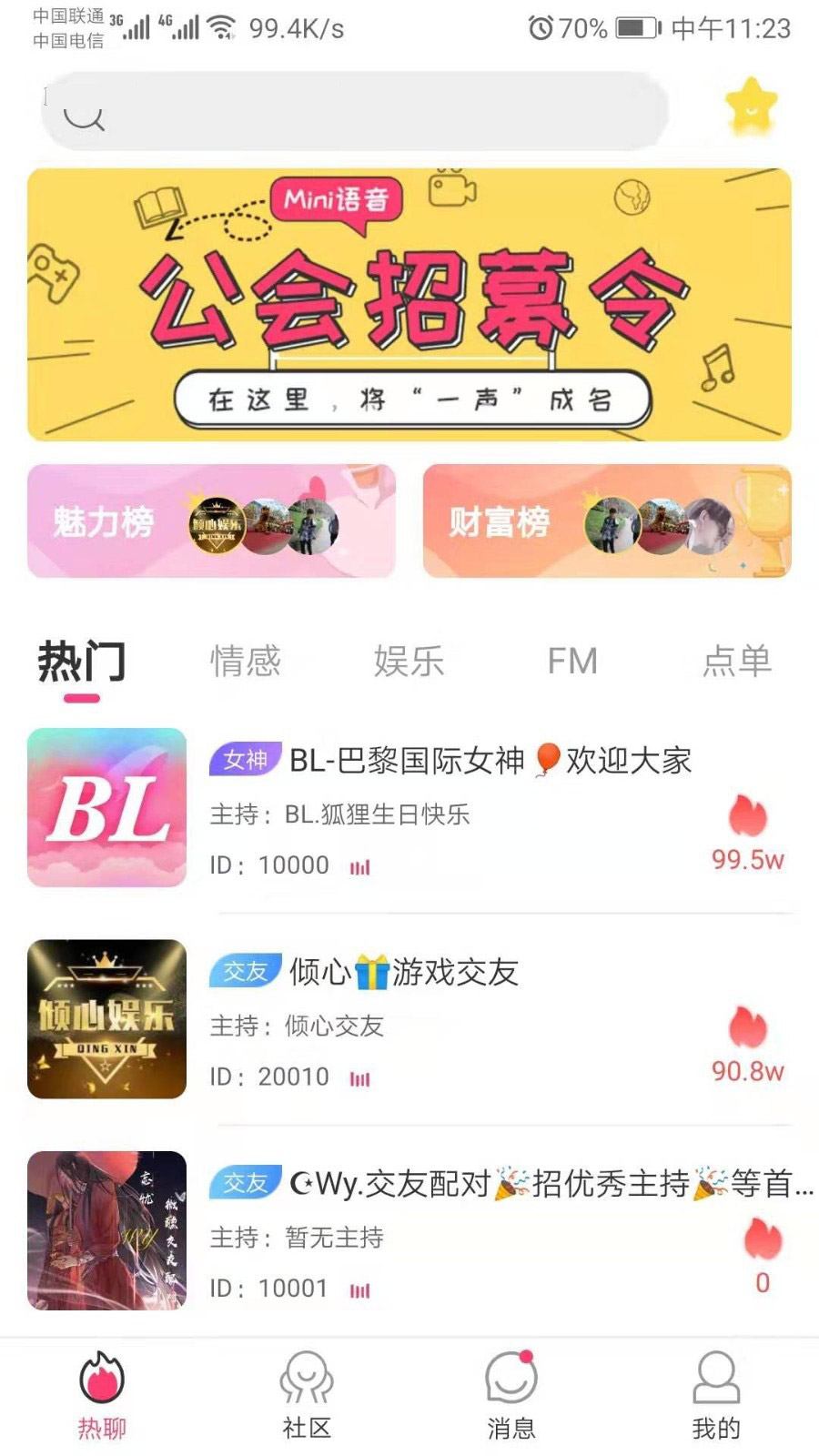The height and width of the screenshot is (1456, 819).
Task: Go to the 热聊 bottom tab
Action: 102,1396
